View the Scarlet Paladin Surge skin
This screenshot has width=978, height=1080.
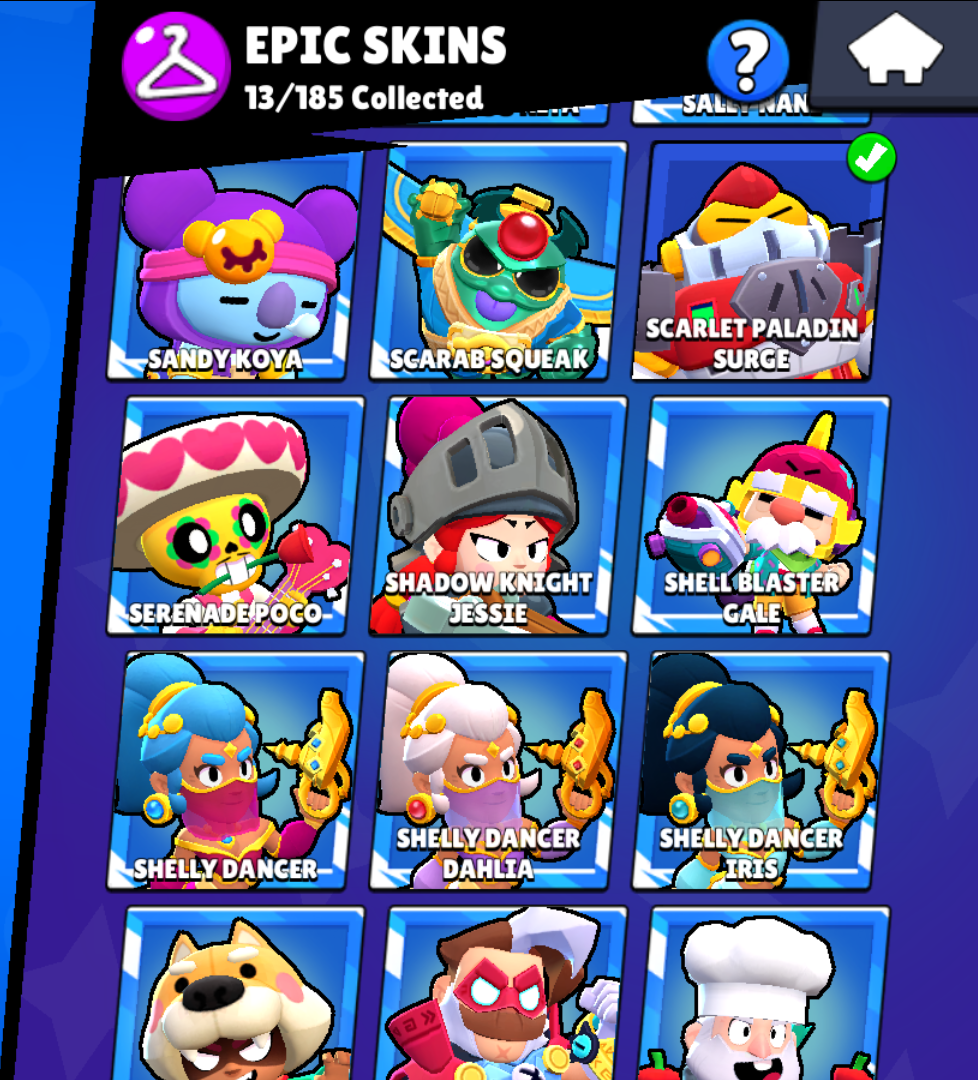click(760, 262)
